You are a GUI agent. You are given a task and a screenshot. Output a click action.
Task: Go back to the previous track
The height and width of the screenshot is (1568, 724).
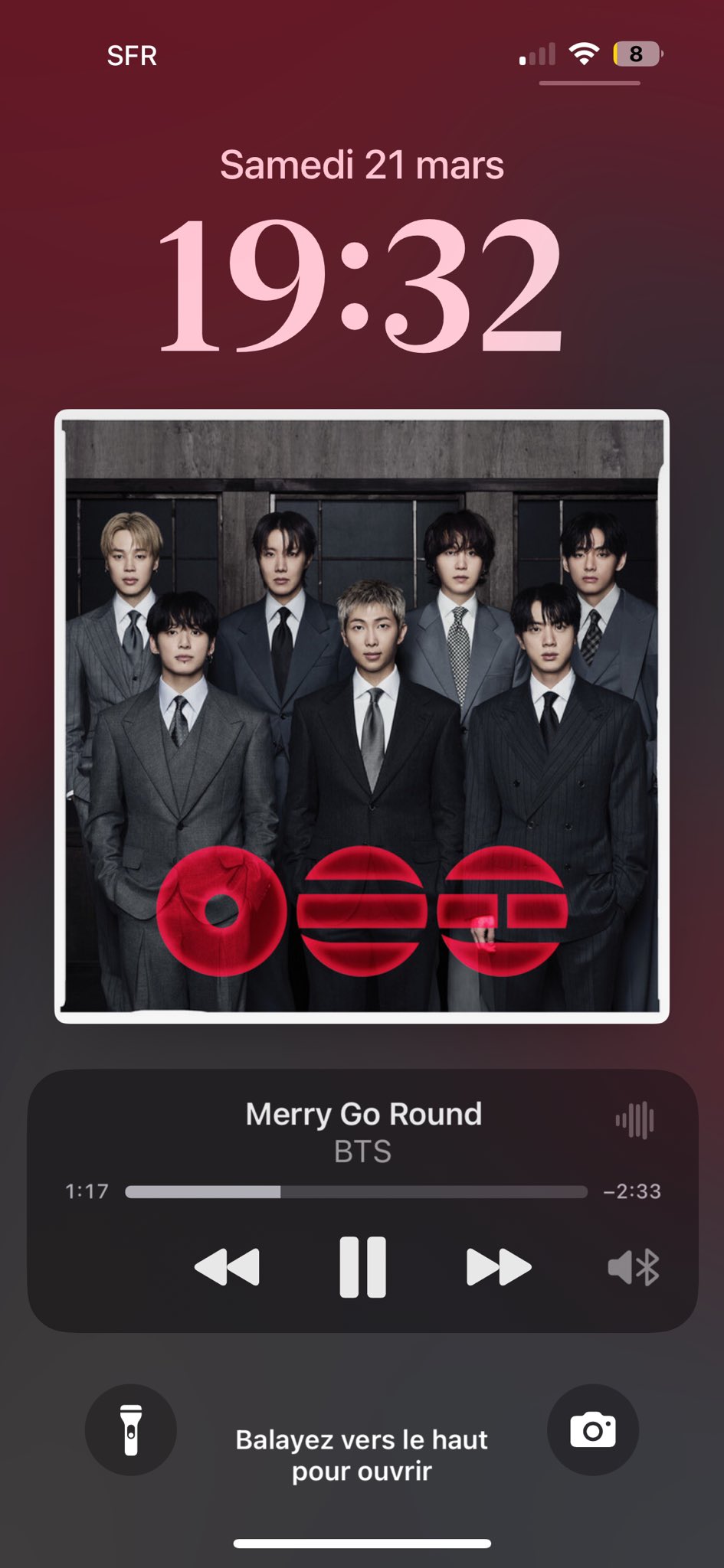point(227,1267)
